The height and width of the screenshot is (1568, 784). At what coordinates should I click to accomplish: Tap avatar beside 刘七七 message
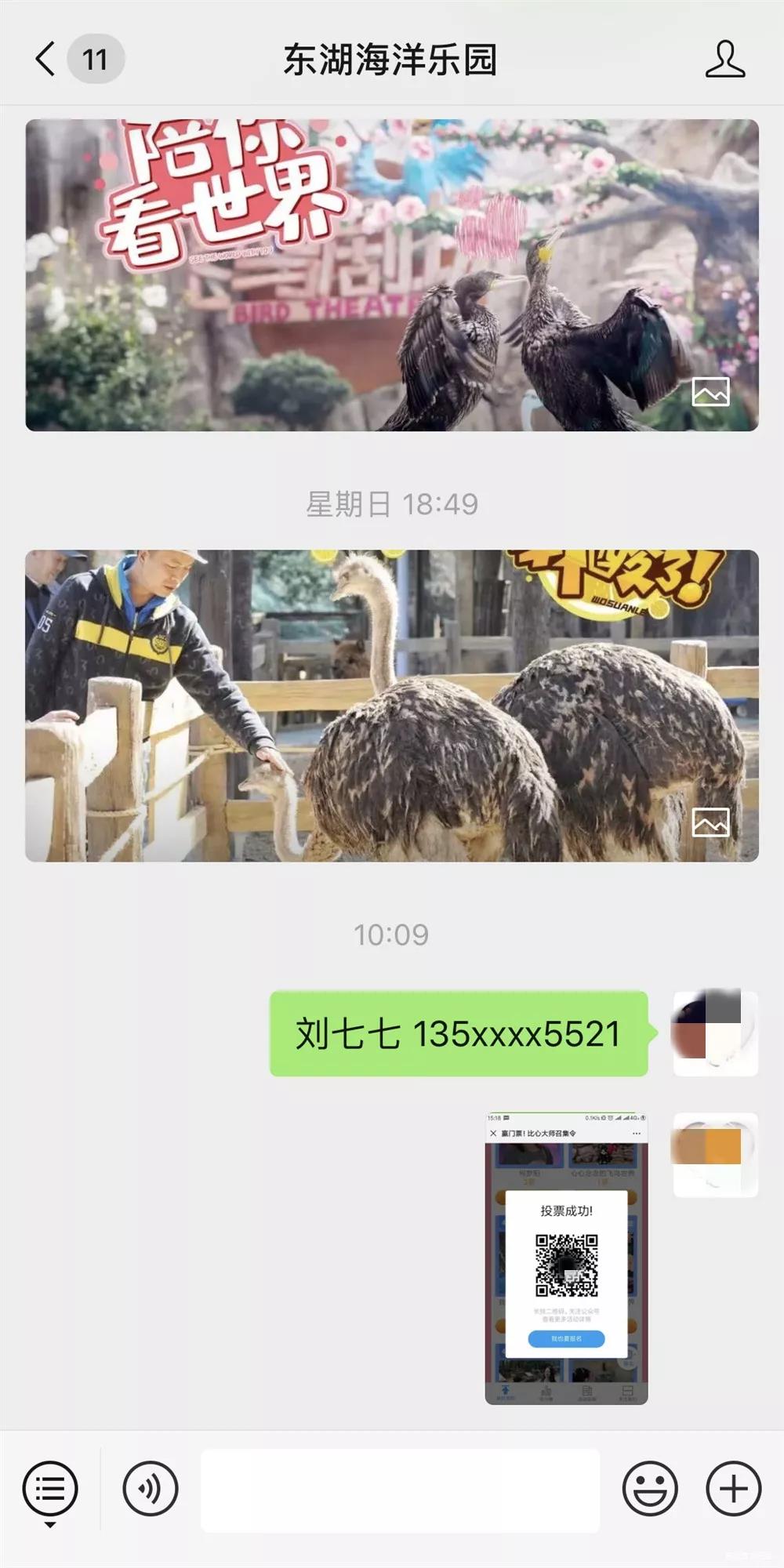click(x=715, y=1033)
